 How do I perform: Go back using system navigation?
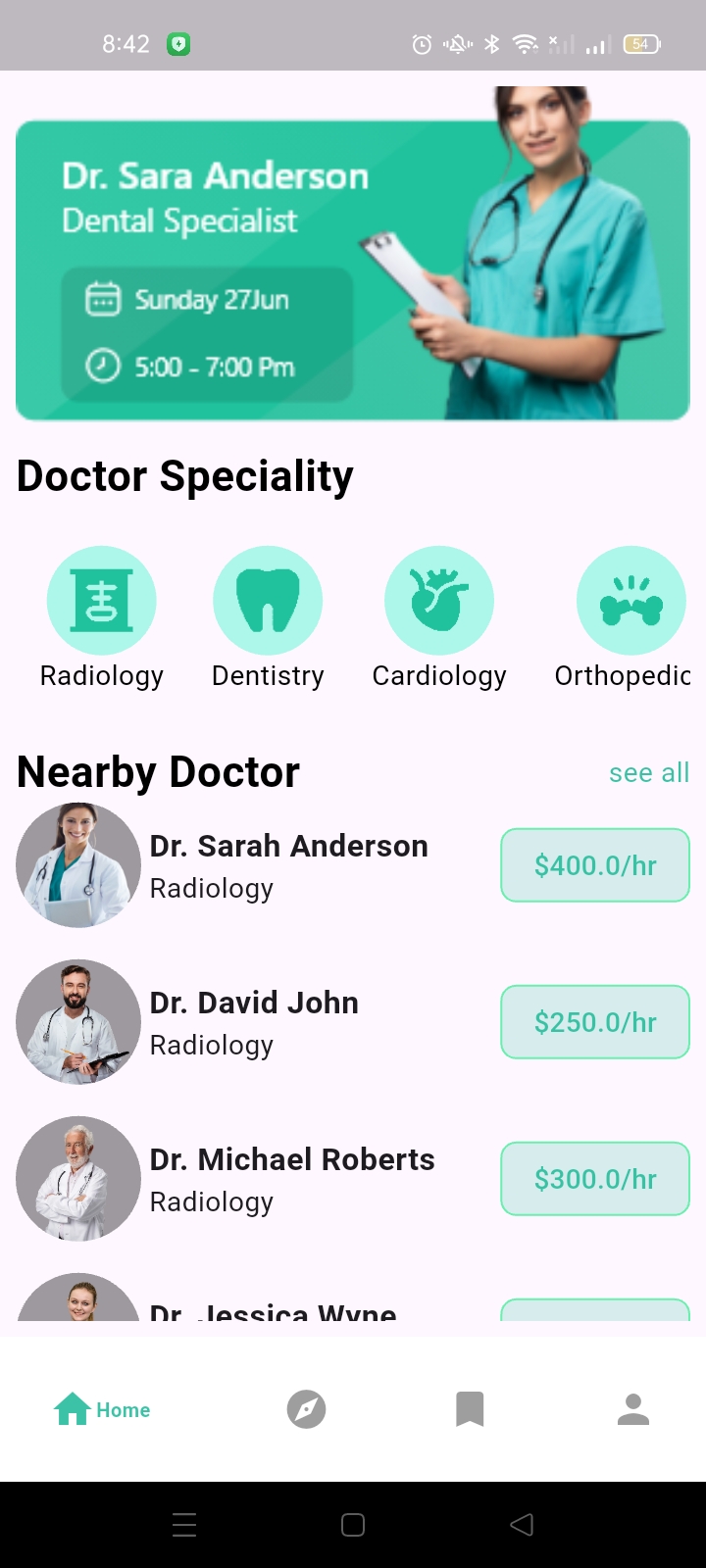522,1524
